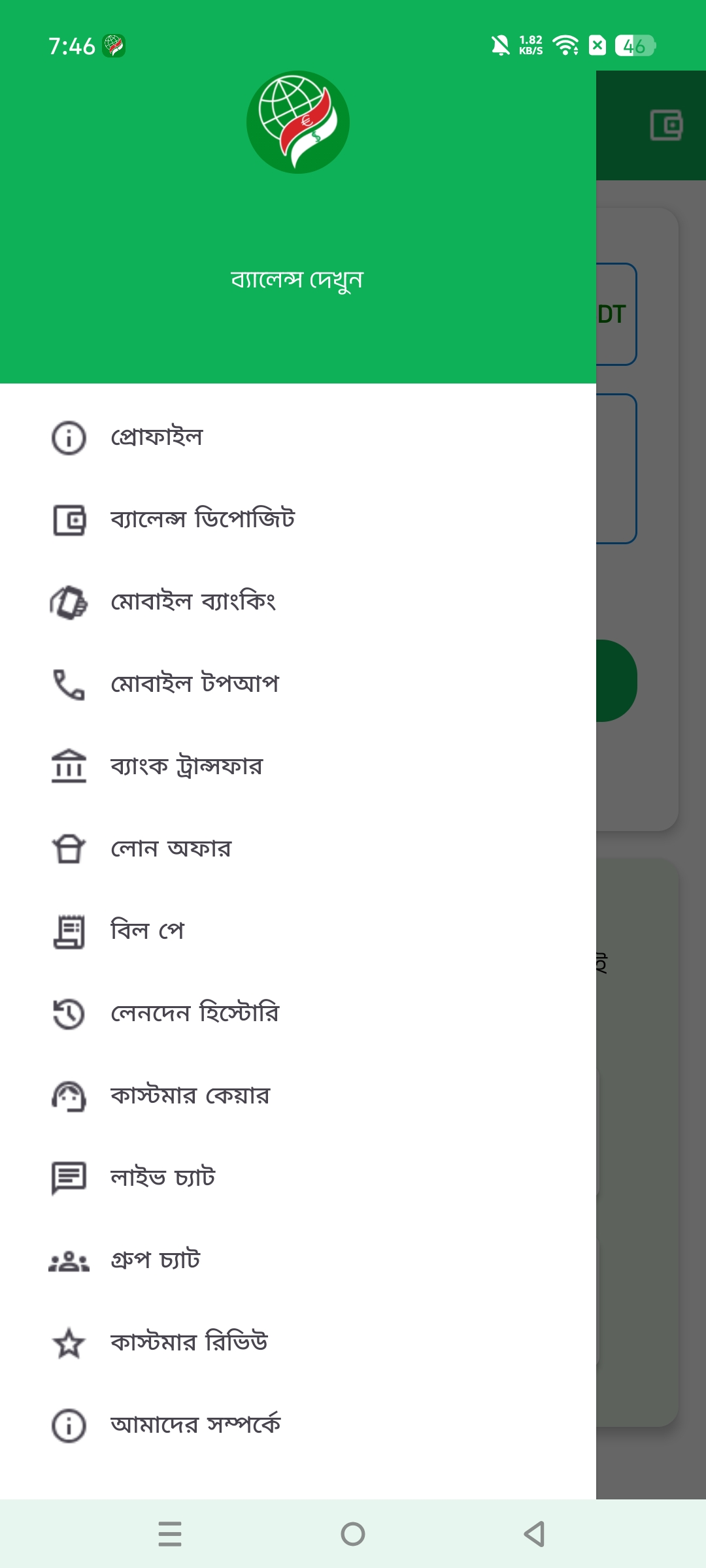
Task: Read কাস্টমার রিভিউ
Action: click(x=189, y=1343)
